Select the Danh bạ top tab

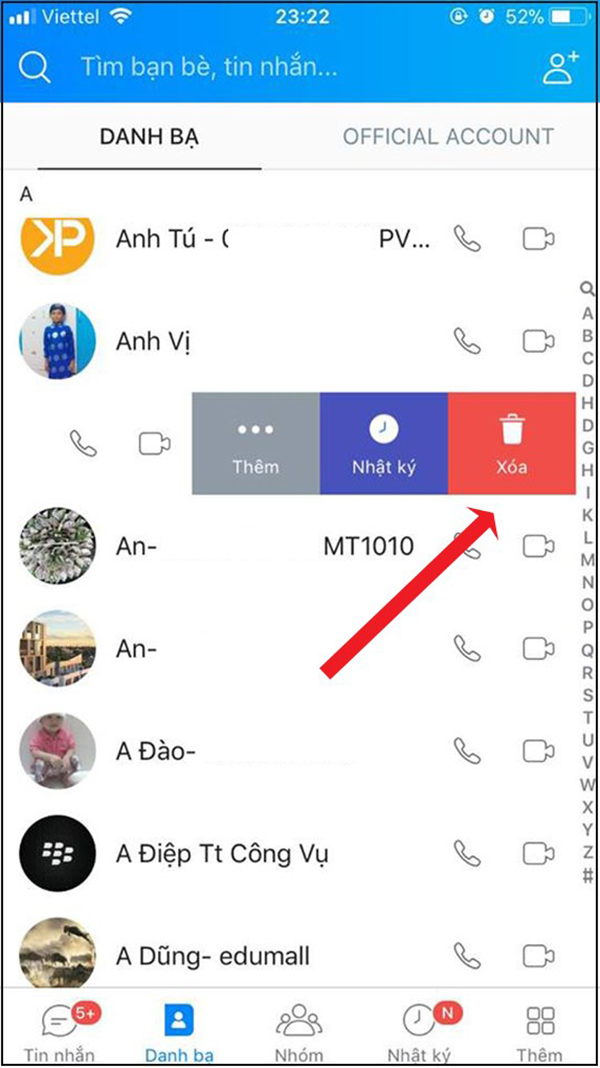[x=149, y=137]
